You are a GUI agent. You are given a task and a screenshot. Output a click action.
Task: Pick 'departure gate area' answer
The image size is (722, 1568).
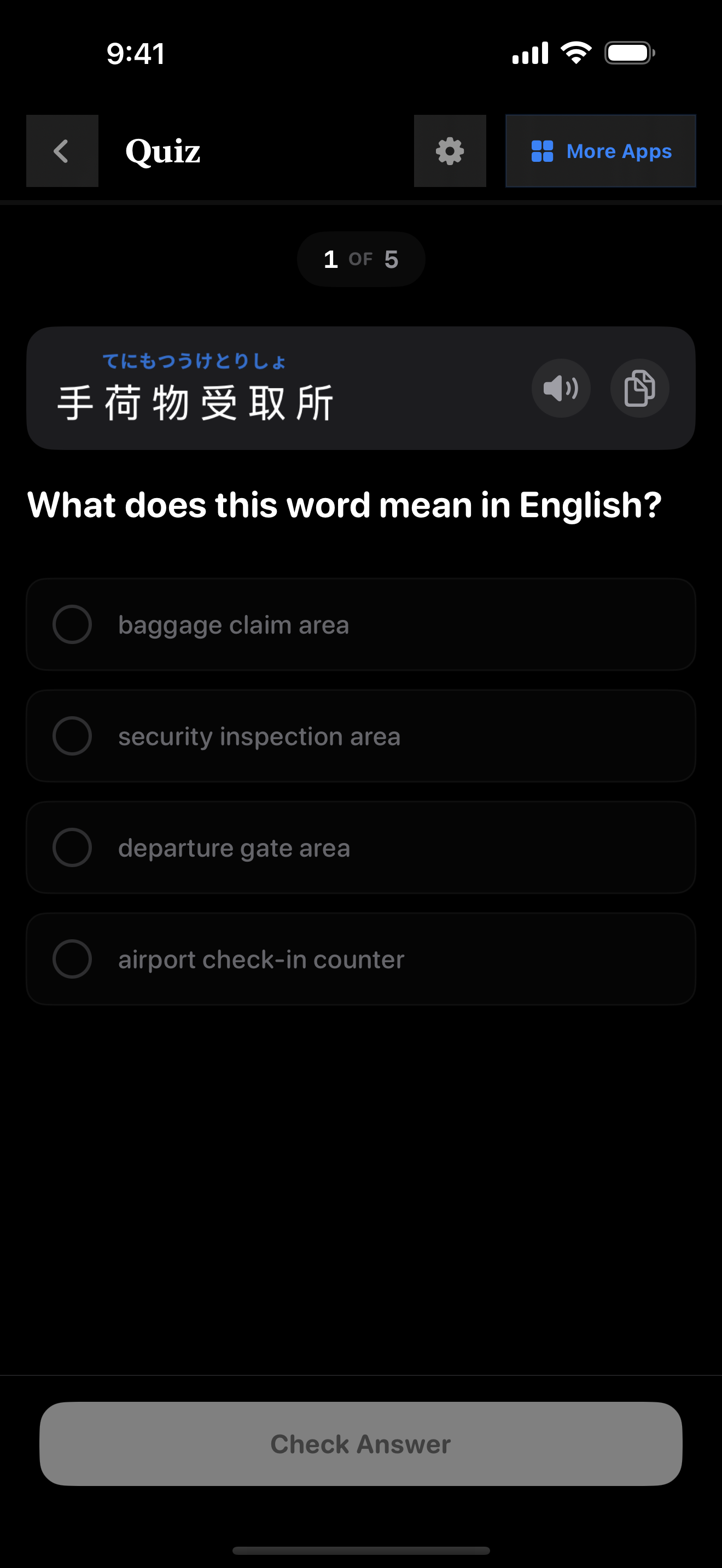tap(360, 847)
